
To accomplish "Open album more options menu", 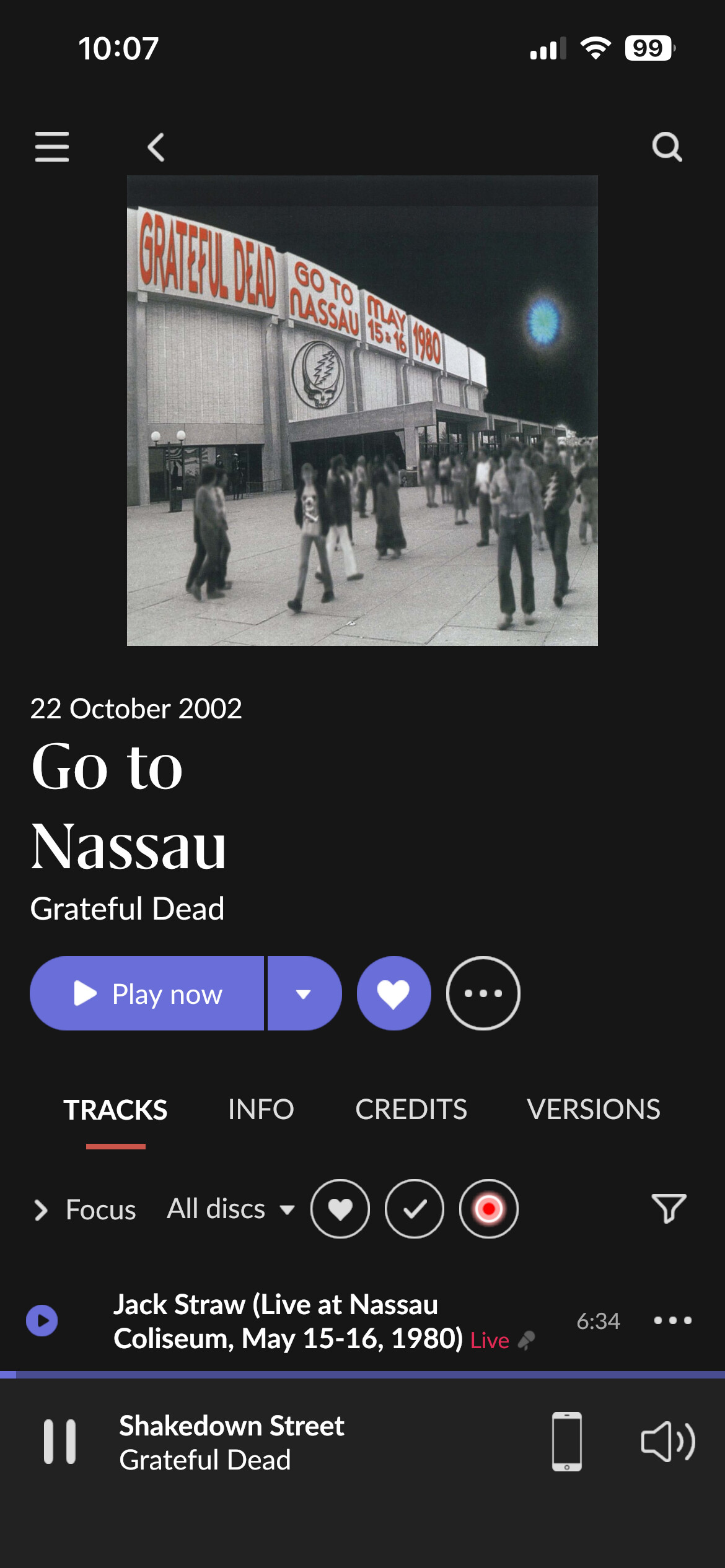I will [483, 993].
